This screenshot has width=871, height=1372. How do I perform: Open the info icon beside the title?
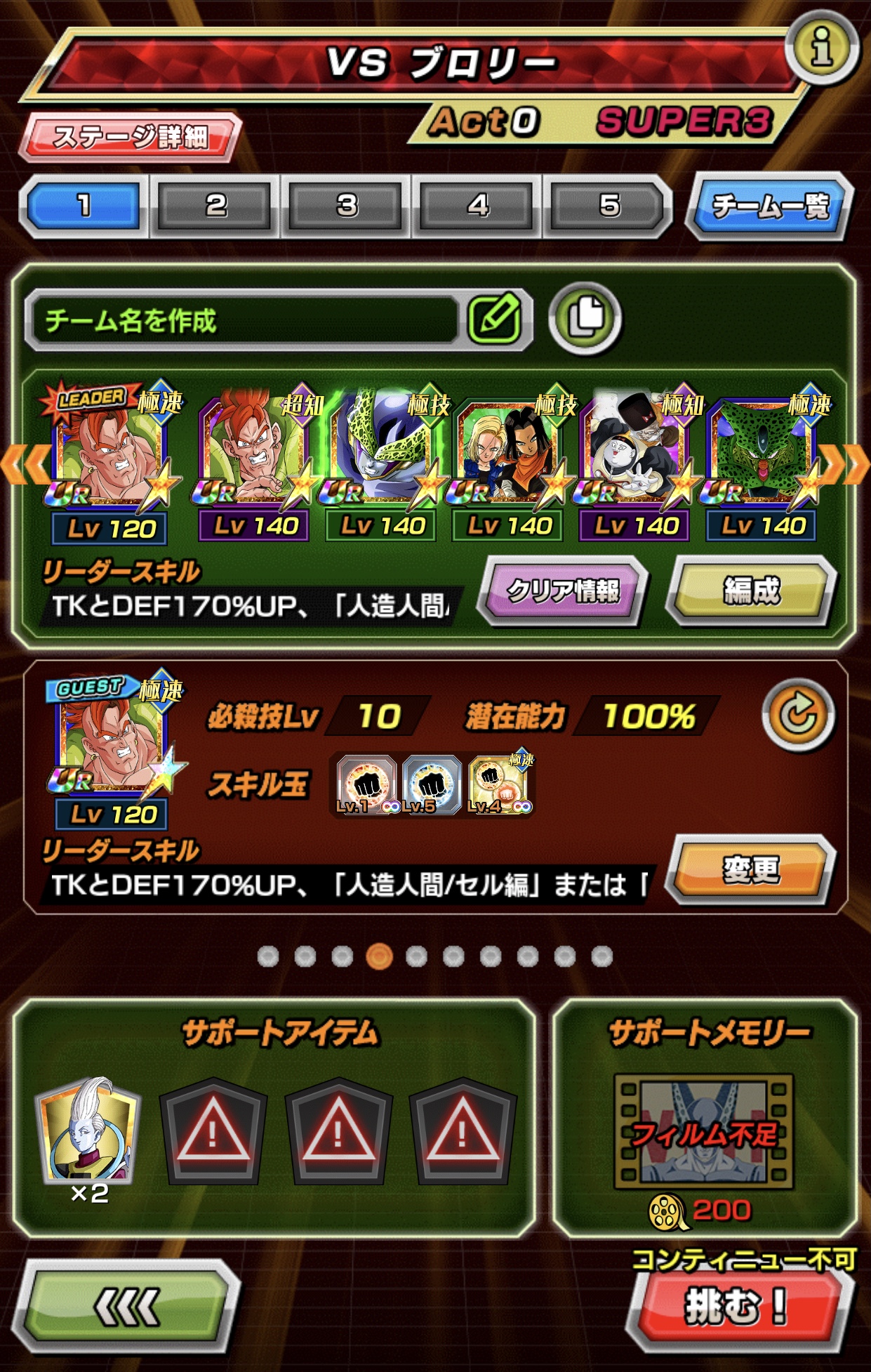click(821, 48)
